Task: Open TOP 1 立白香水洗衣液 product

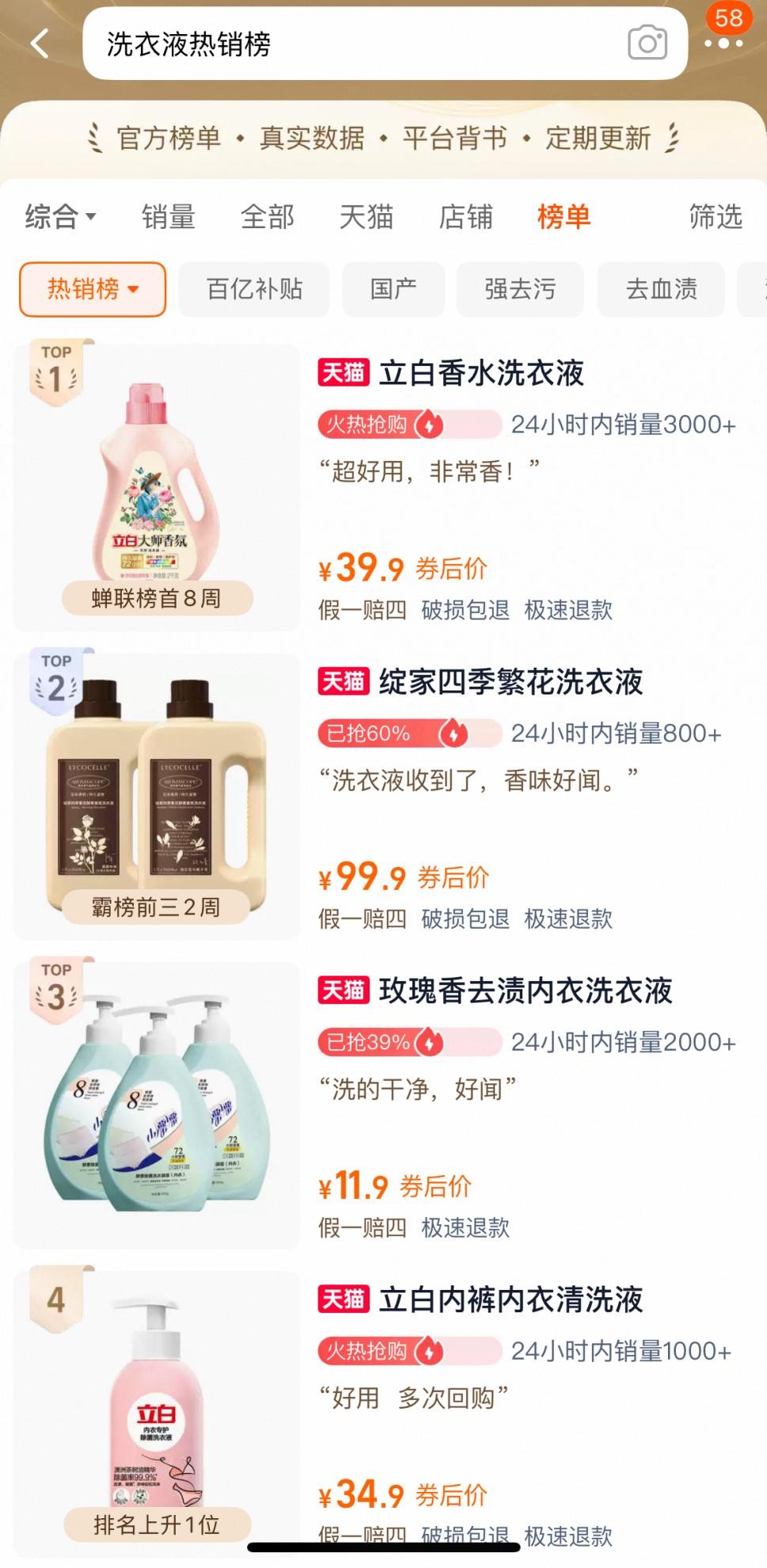Action: [x=480, y=373]
